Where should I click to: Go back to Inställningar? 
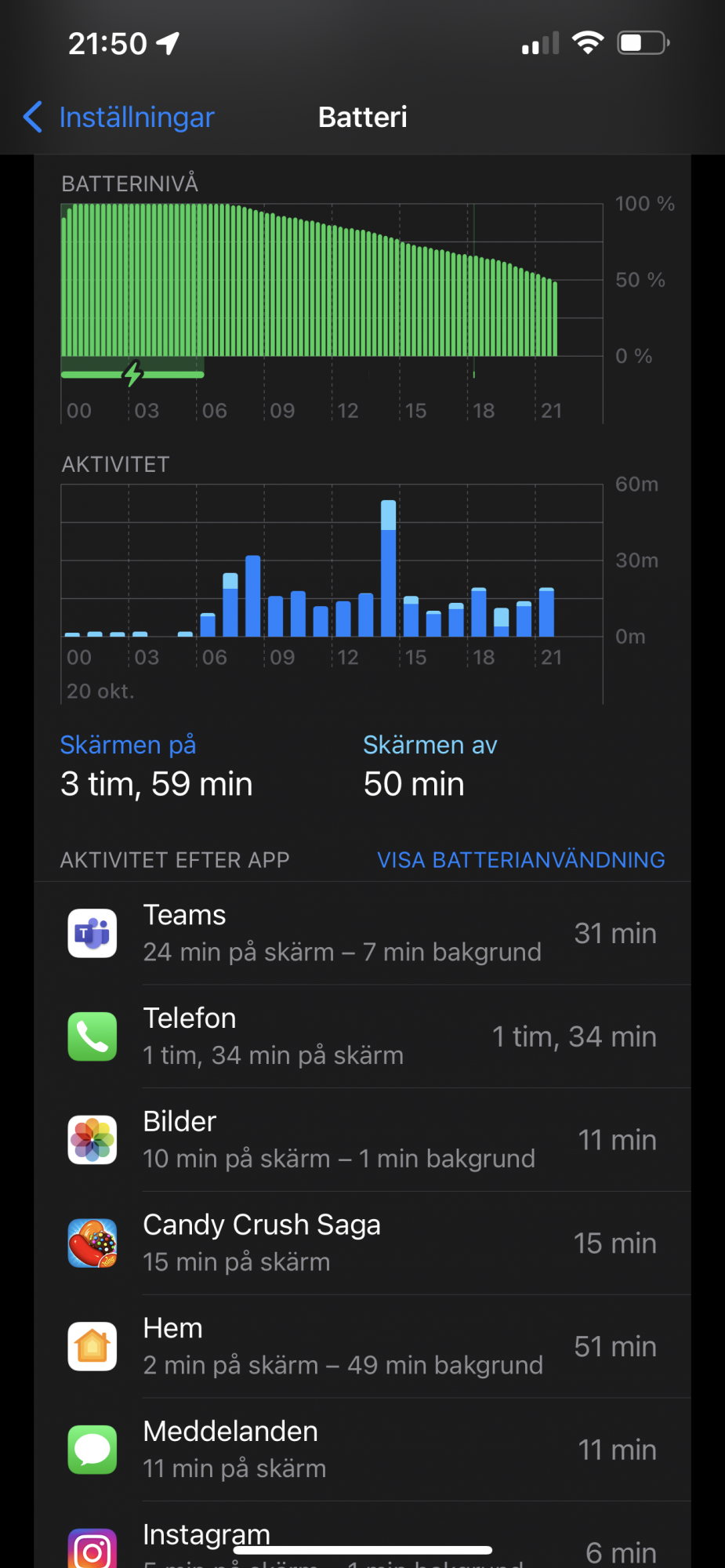119,118
